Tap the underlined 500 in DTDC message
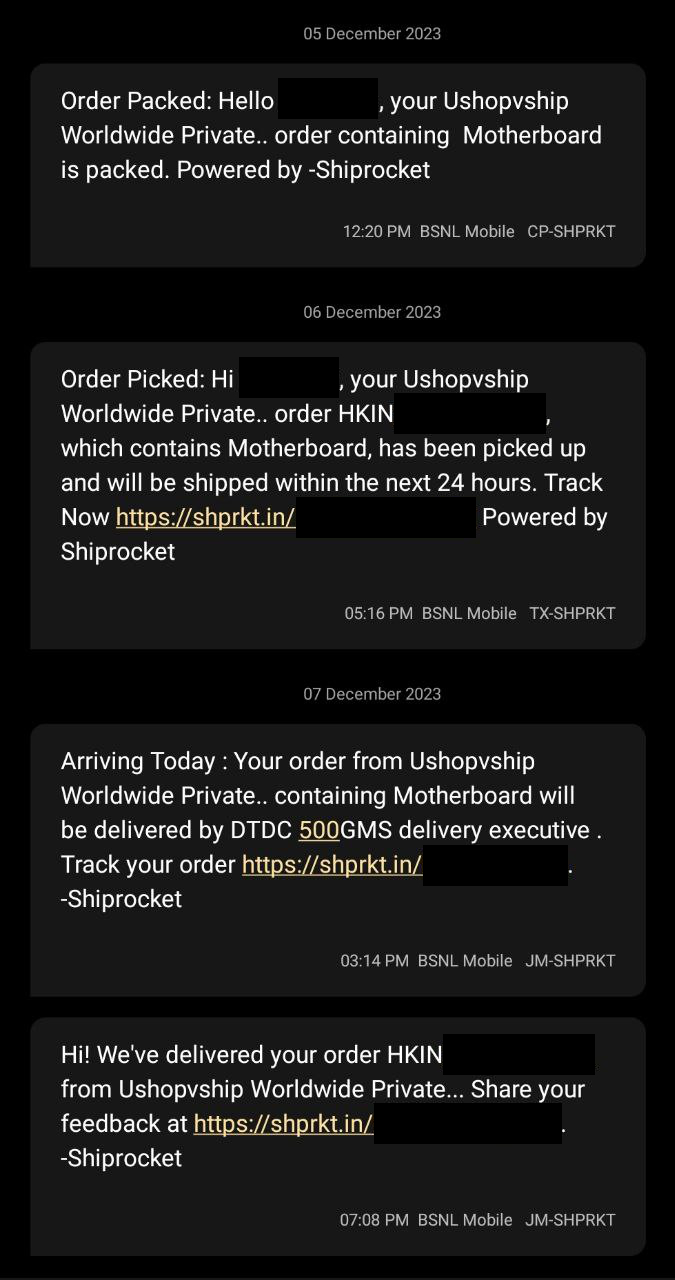 click(319, 830)
